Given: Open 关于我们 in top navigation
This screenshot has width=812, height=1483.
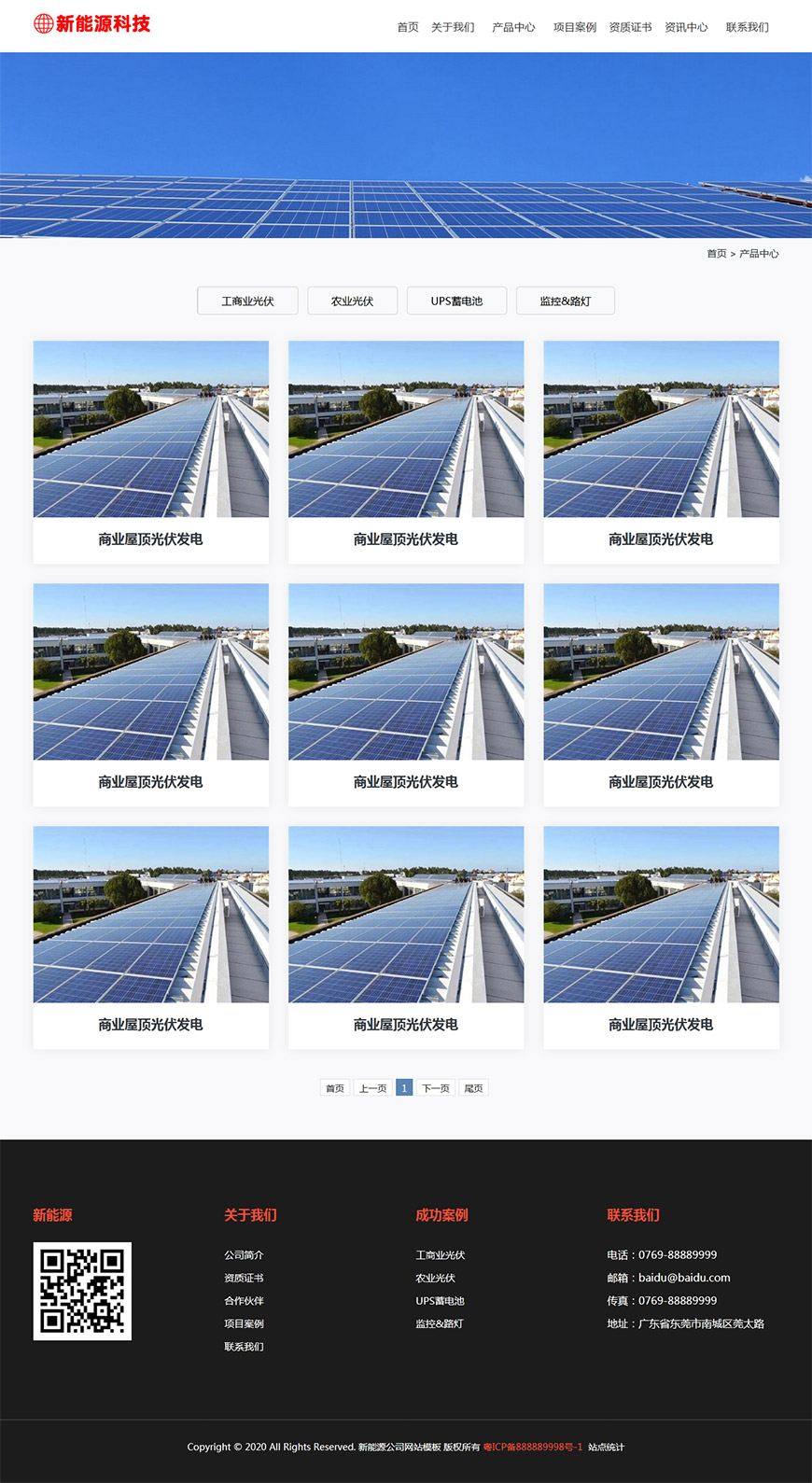Looking at the screenshot, I should coord(453,27).
